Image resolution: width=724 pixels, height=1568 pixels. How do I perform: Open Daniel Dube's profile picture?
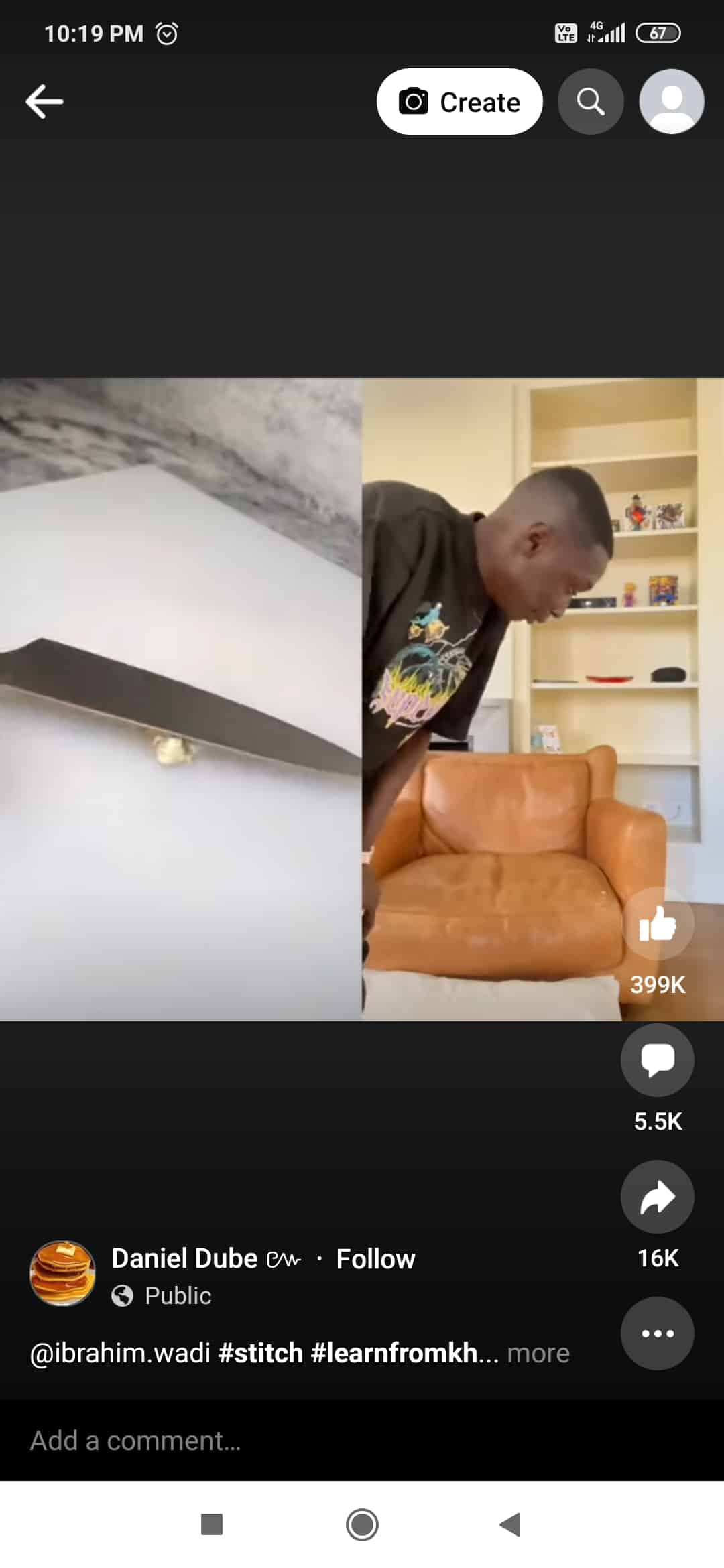(63, 1273)
